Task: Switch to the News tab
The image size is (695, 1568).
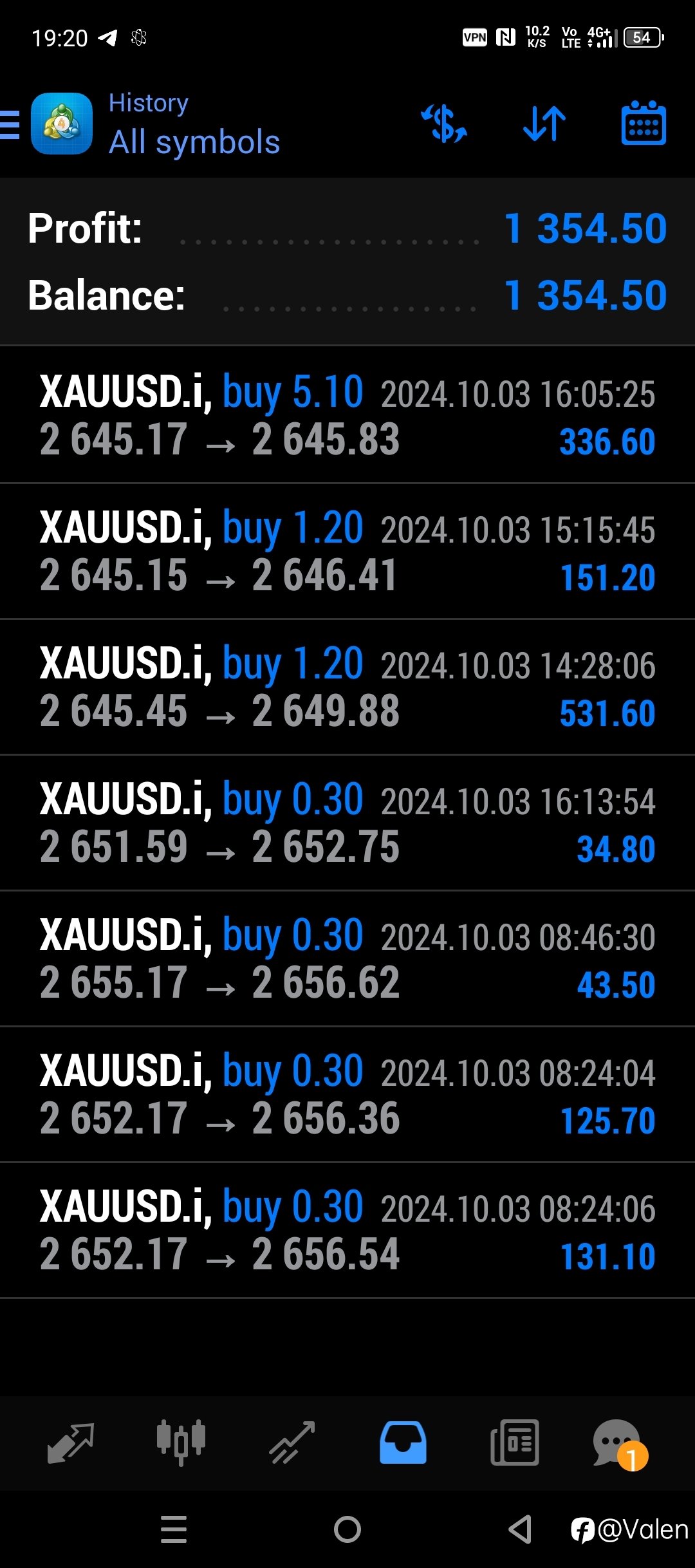Action: point(514,1442)
